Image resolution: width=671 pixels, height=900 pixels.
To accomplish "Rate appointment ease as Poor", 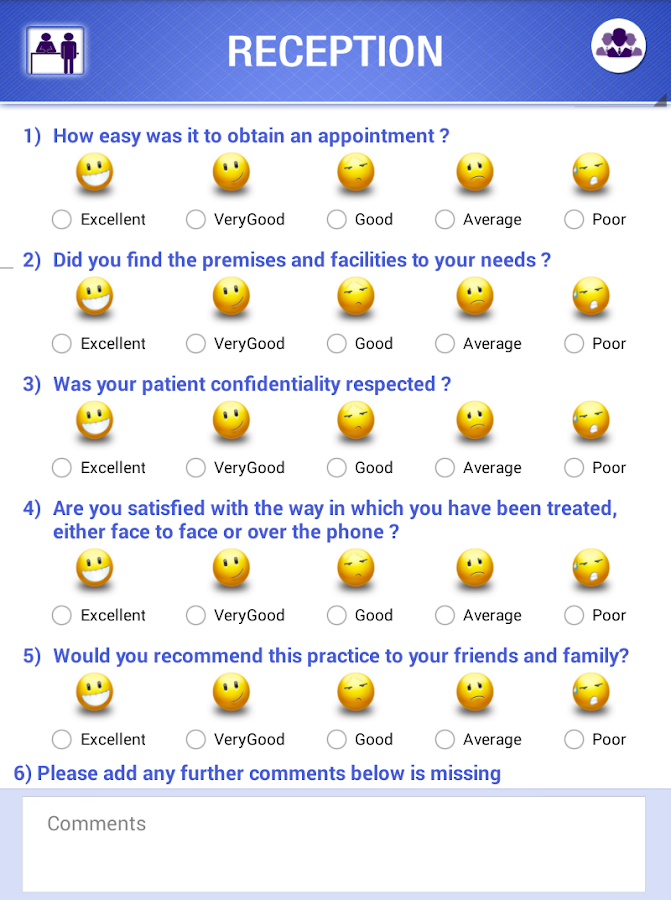I will (574, 219).
